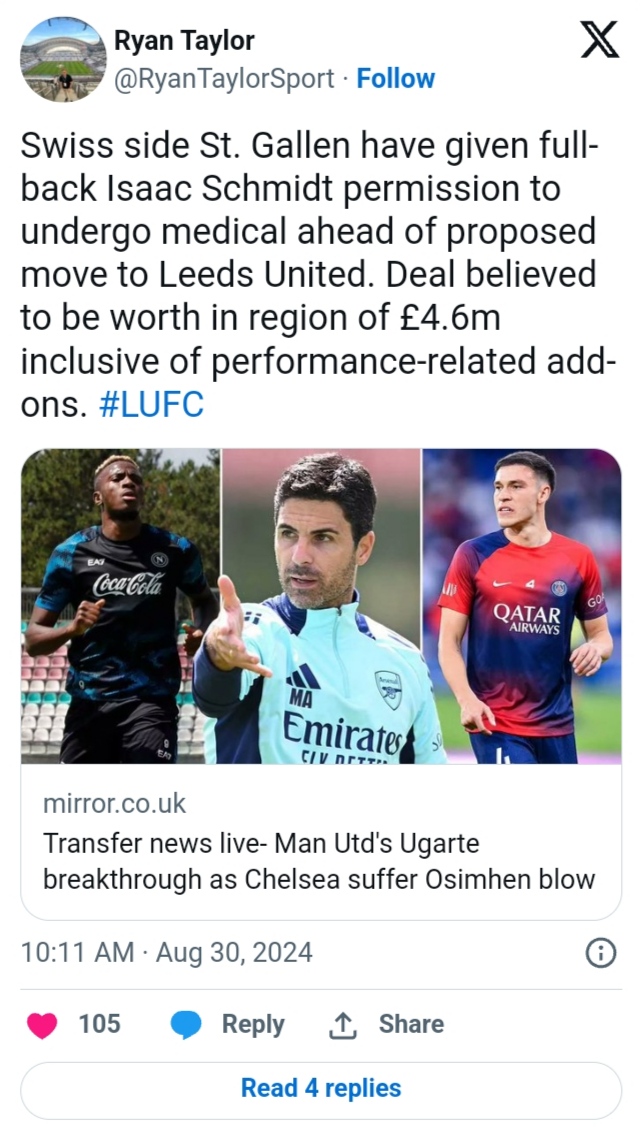
Task: Open the #LUFC hashtag
Action: [x=151, y=406]
